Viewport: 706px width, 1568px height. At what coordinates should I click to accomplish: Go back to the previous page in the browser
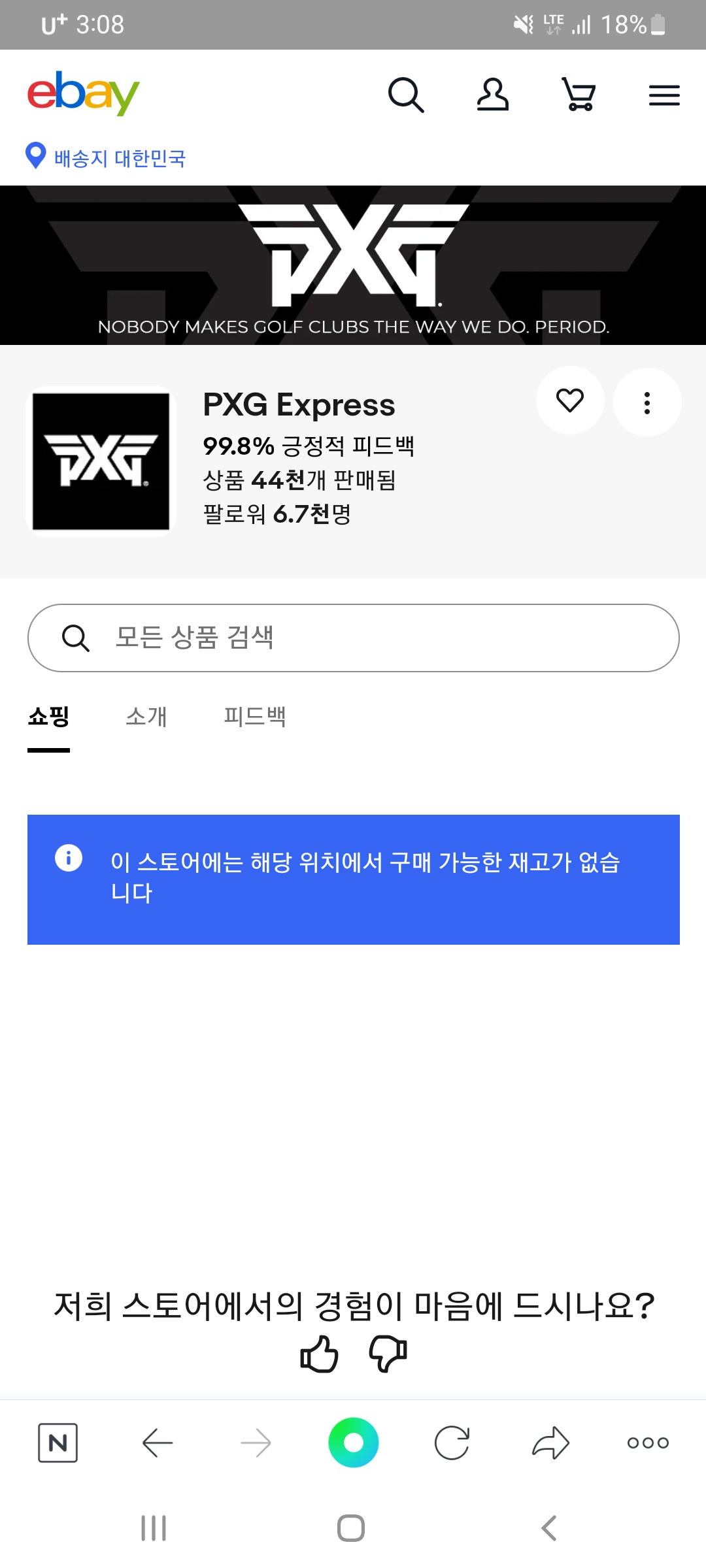[157, 1443]
